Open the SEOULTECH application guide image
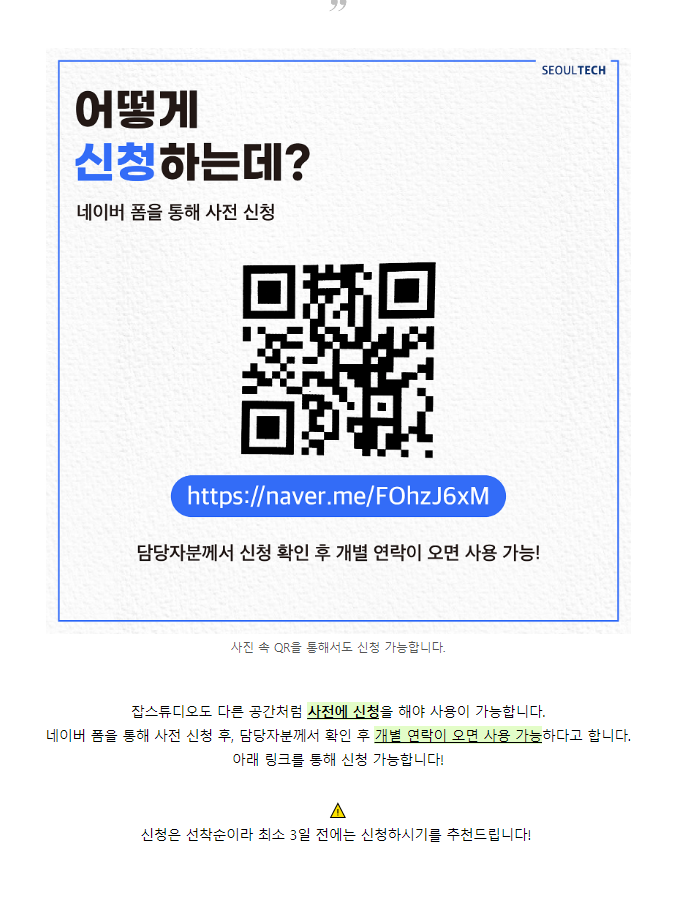 point(338,340)
